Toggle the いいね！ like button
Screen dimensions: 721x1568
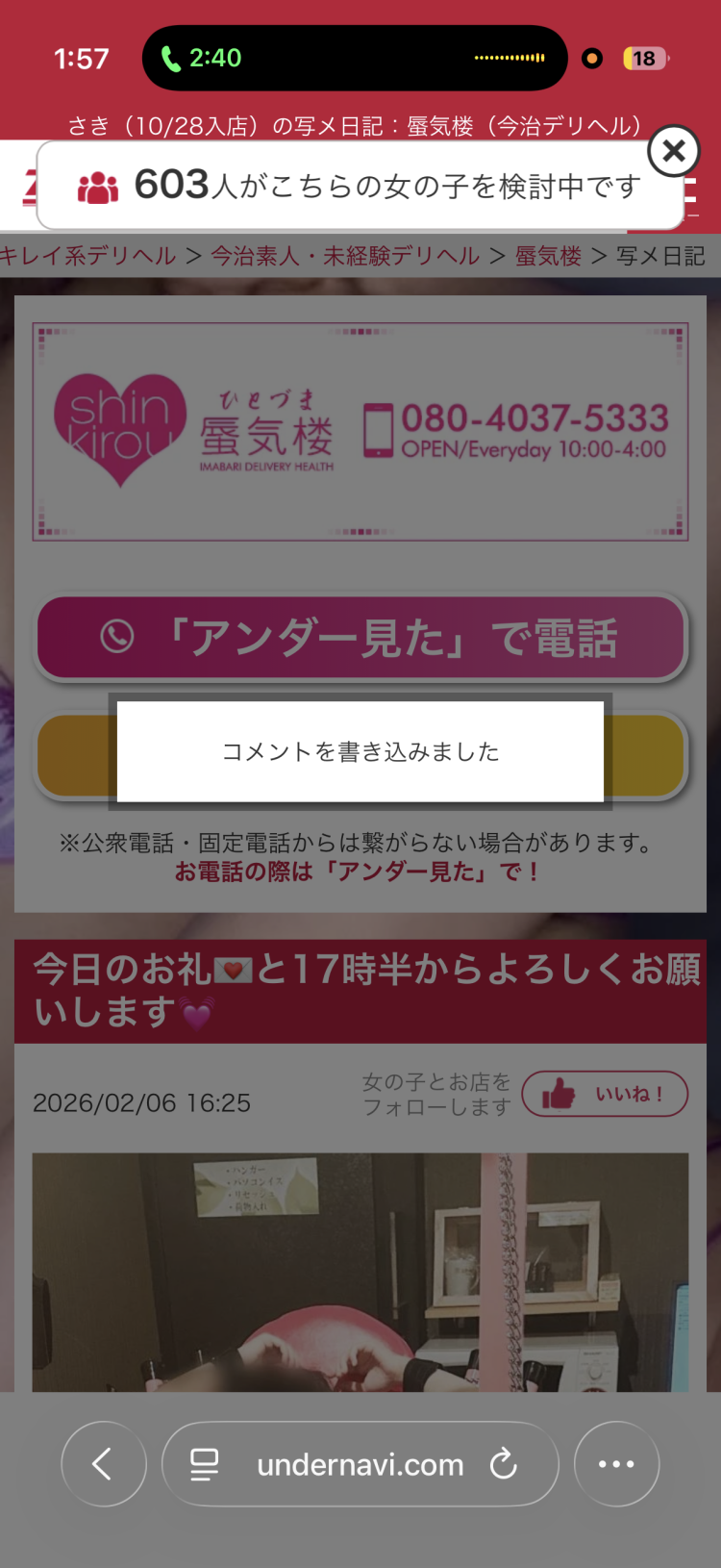(605, 1095)
